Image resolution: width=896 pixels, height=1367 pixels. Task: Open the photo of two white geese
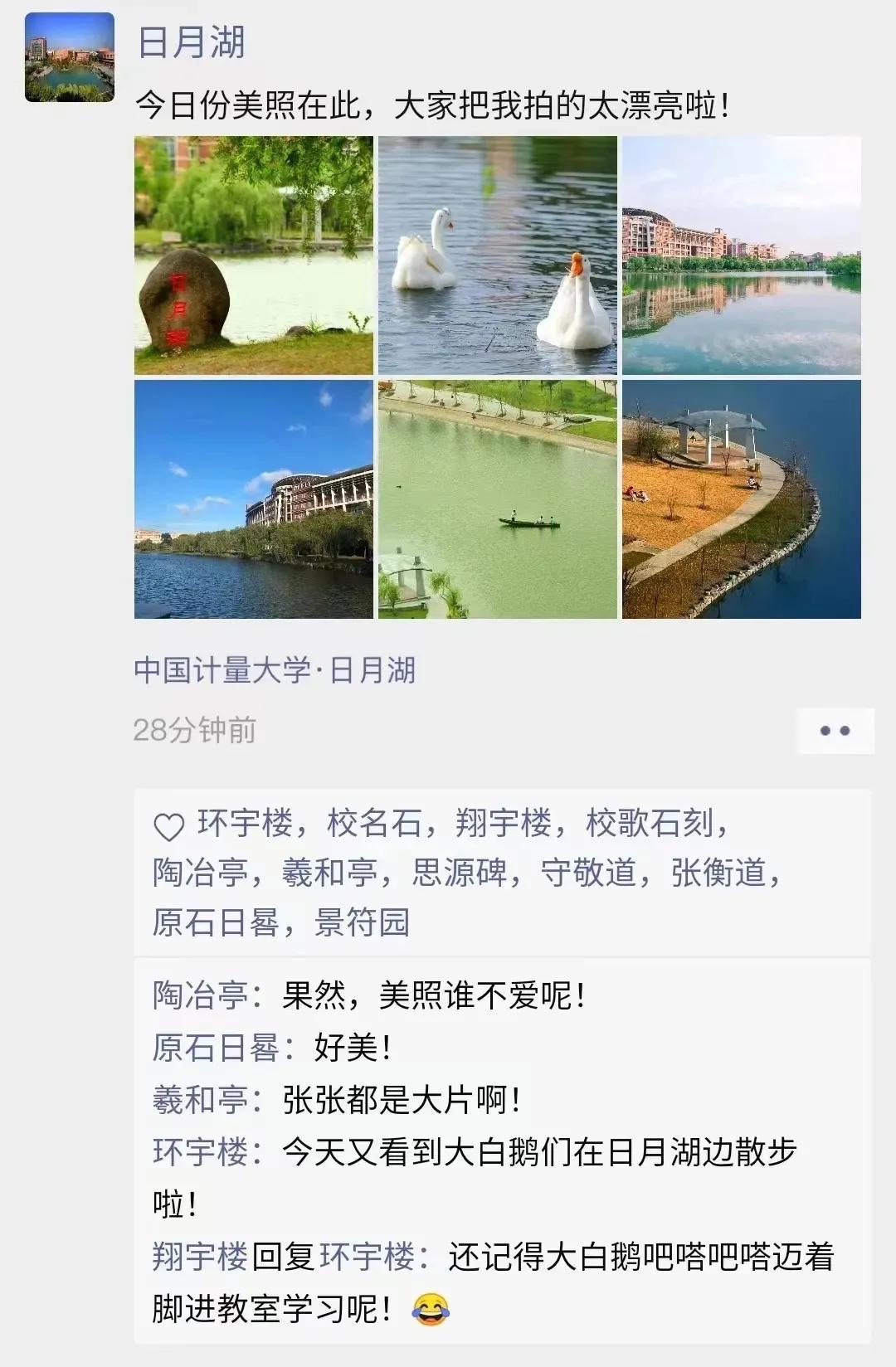click(498, 255)
